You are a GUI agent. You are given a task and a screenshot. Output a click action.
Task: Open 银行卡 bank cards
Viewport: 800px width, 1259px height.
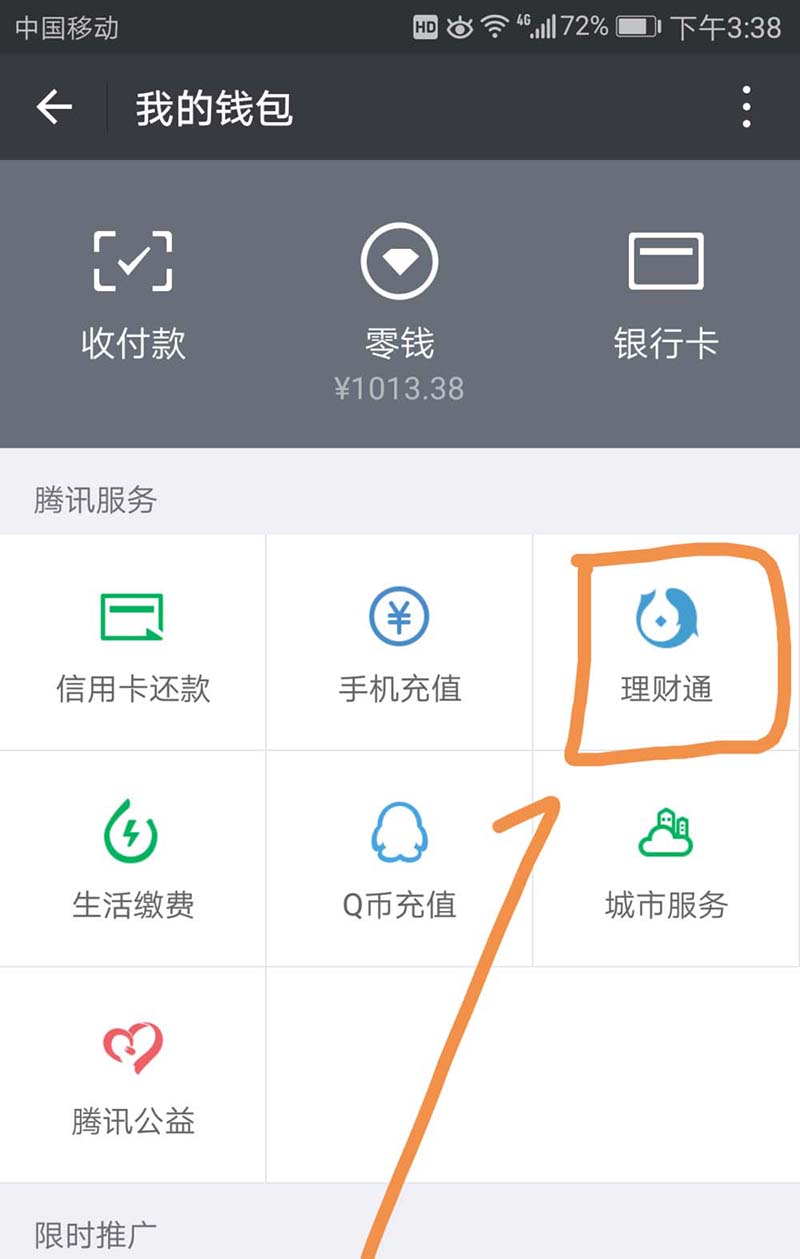(x=666, y=295)
